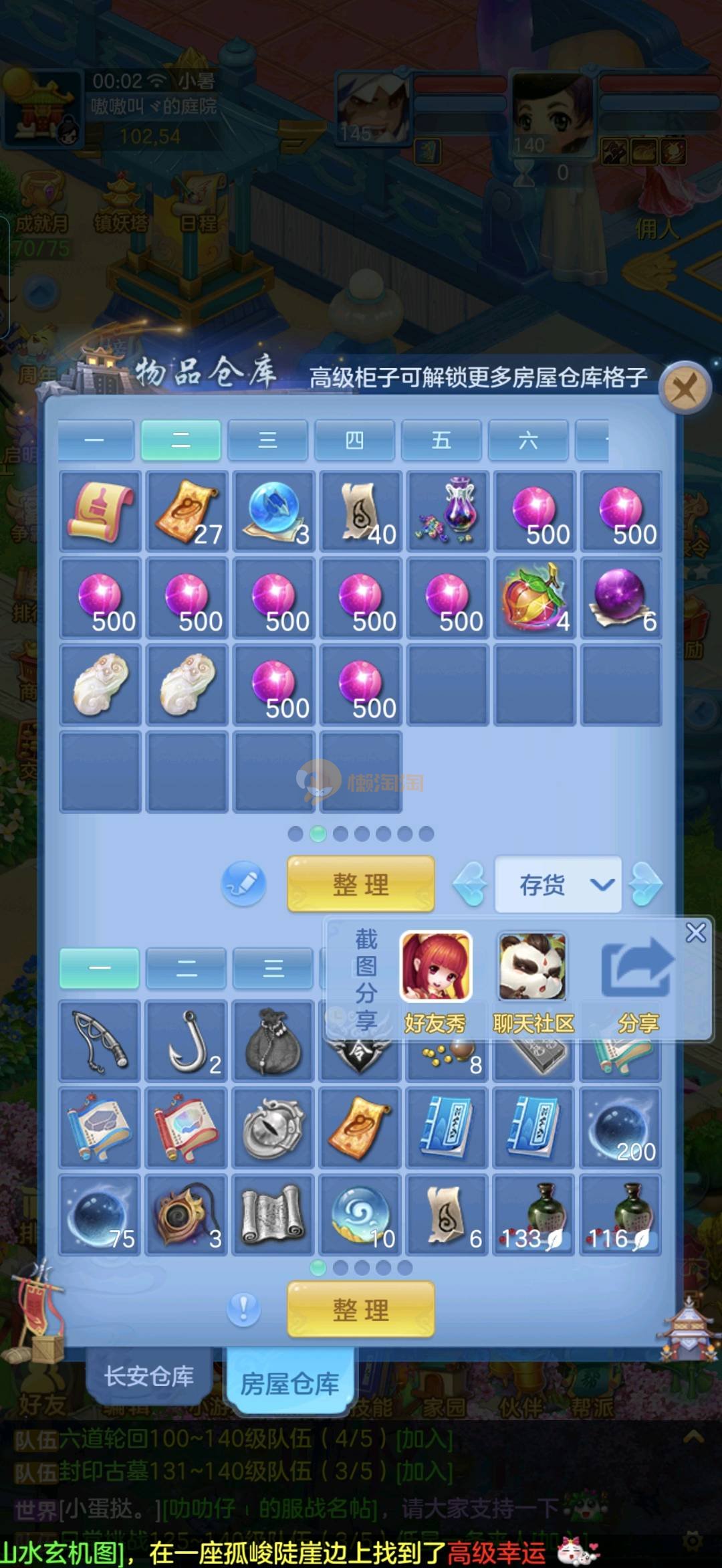This screenshot has width=722, height=1568.
Task: Open the exclamation info icon
Action: pyautogui.click(x=244, y=1308)
